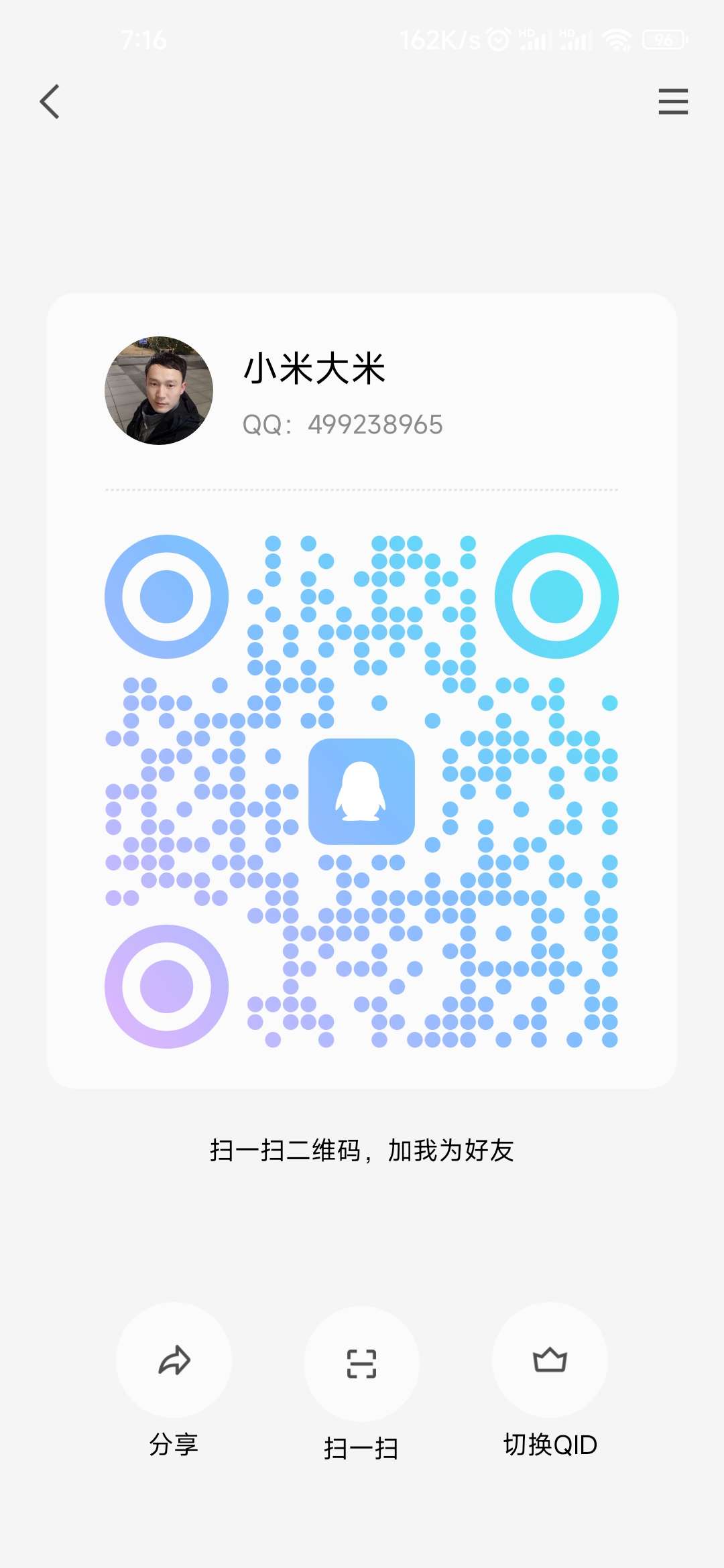Image resolution: width=724 pixels, height=1568 pixels.
Task: Share the QR code card via 分享
Action: point(174,1360)
